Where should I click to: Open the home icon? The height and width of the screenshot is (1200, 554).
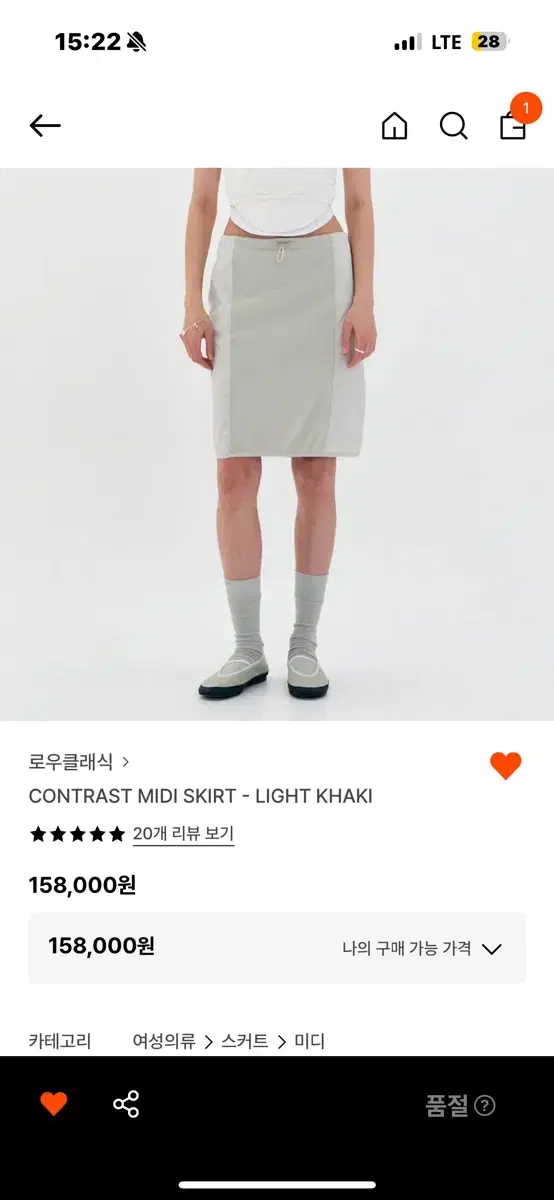click(x=395, y=126)
